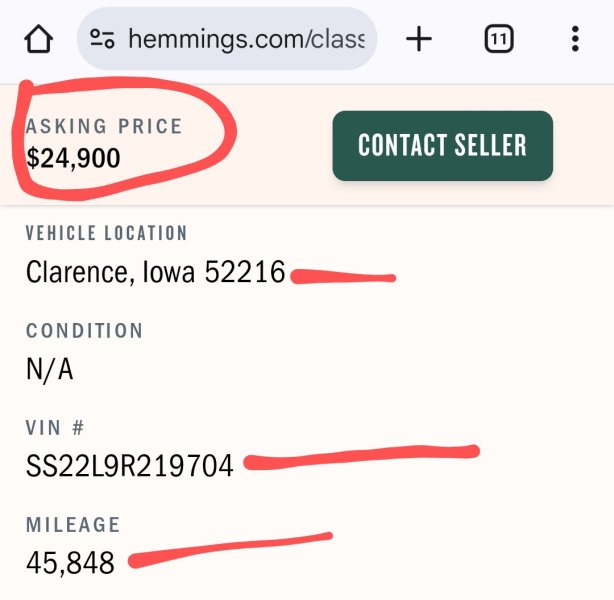Image resolution: width=614 pixels, height=600 pixels.
Task: Open the tab switcher showing 11 tabs
Action: click(x=498, y=39)
